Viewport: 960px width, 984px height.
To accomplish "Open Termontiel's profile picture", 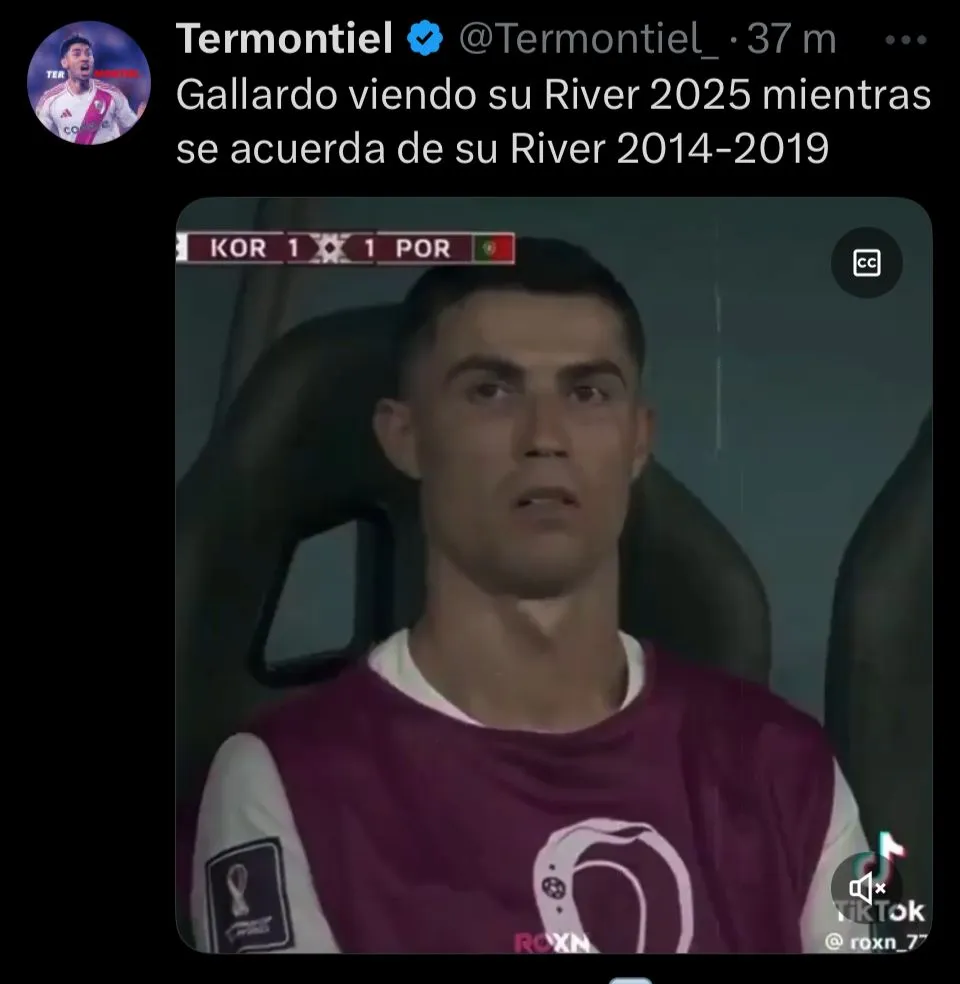I will [89, 83].
